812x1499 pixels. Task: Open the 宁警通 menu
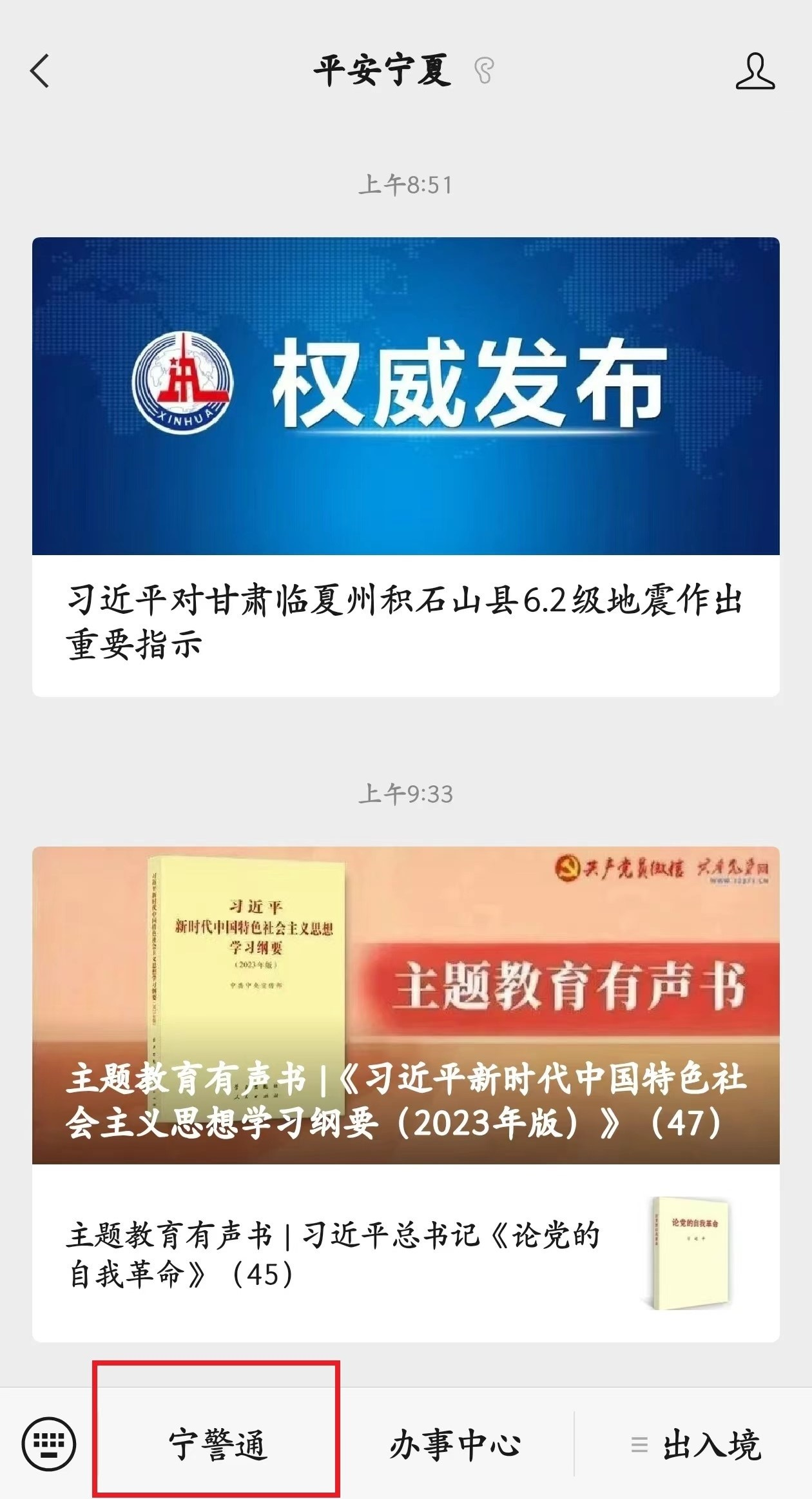point(217,1444)
